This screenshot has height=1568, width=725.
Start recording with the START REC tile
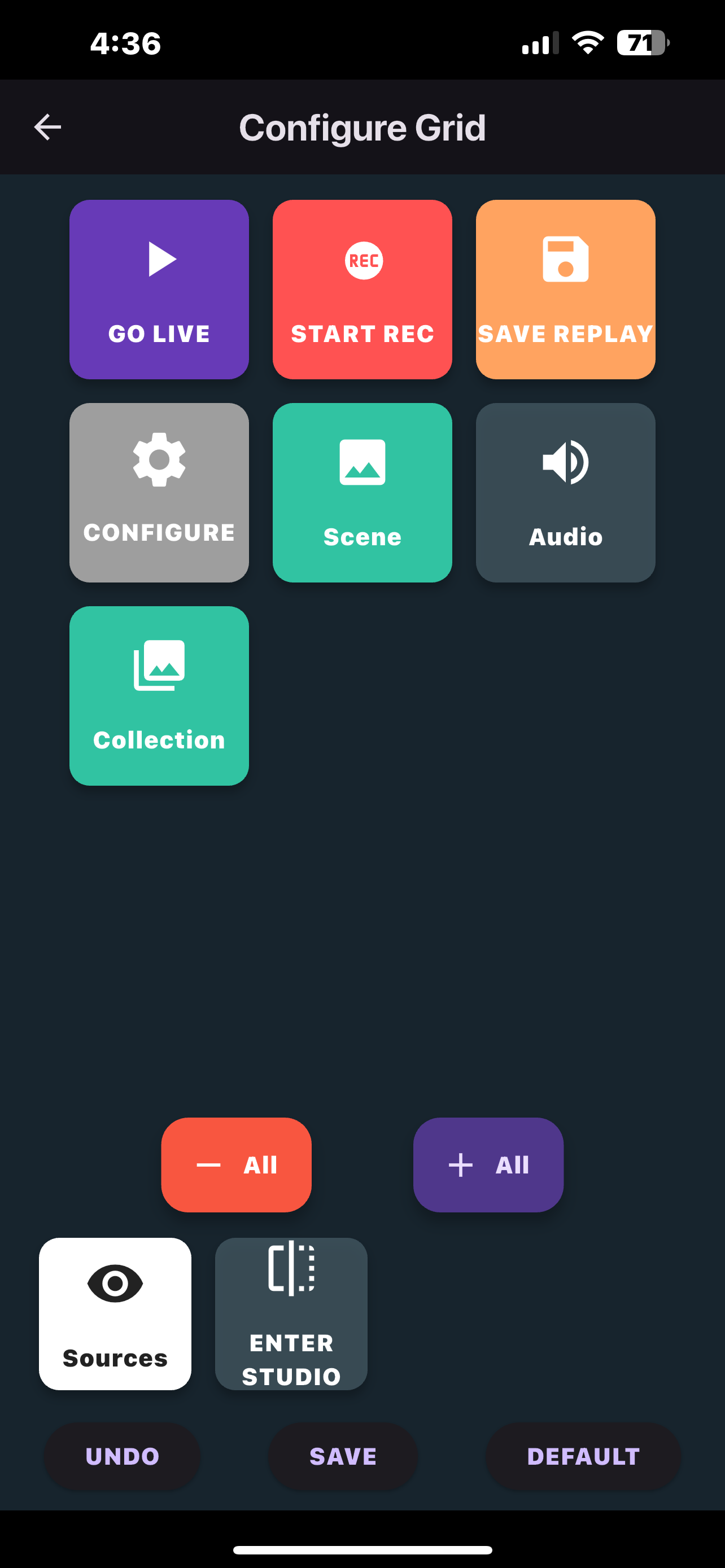(x=362, y=289)
